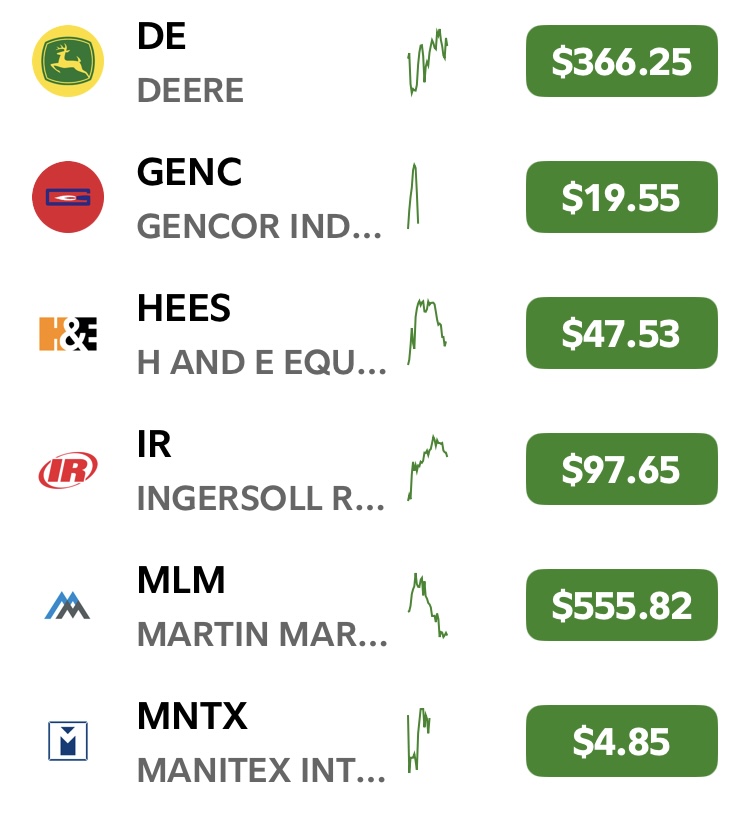
Task: Tap the $4.85 price button
Action: pos(621,742)
